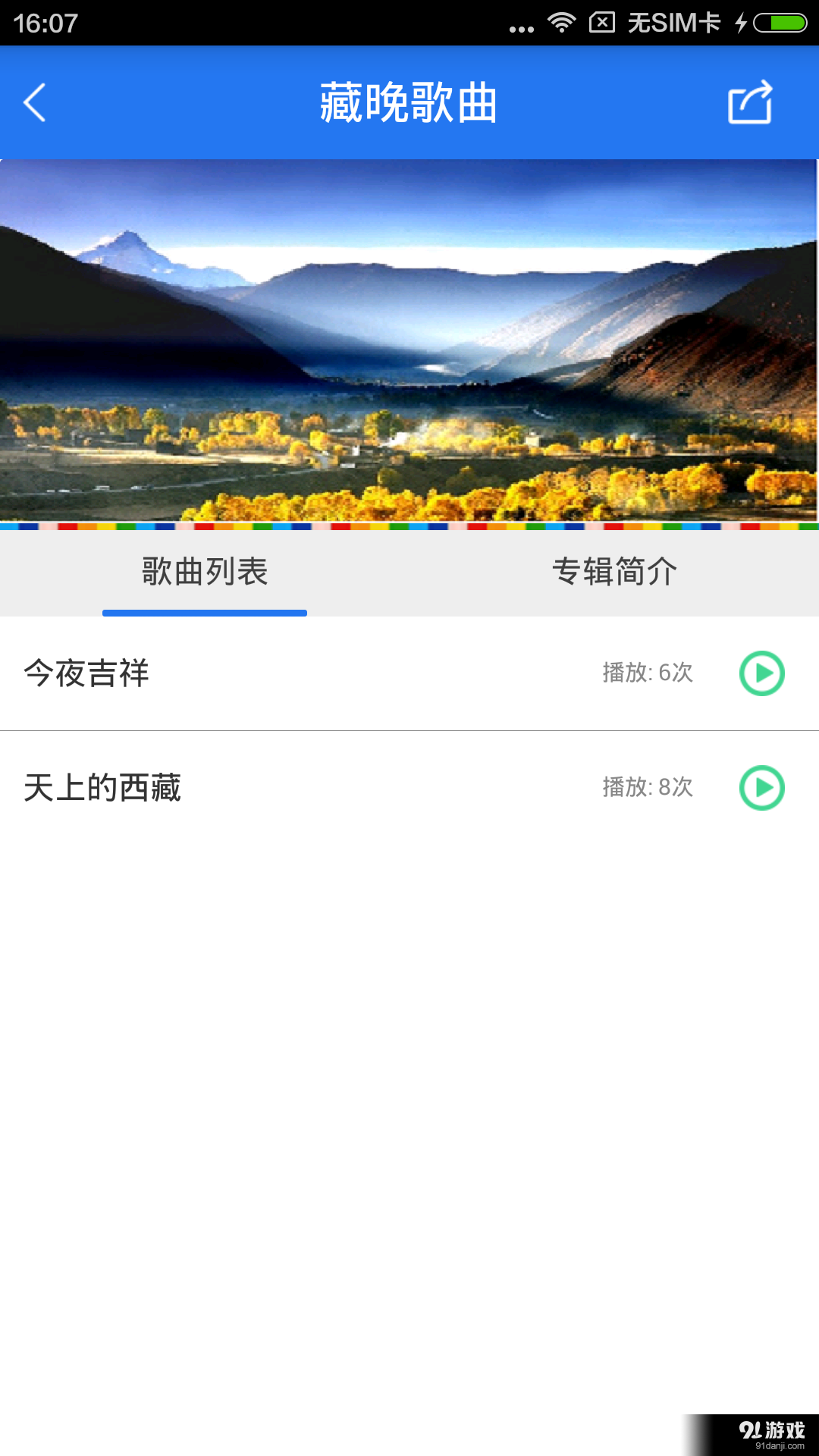
Task: Open the song 天上的西藏
Action: coord(102,788)
